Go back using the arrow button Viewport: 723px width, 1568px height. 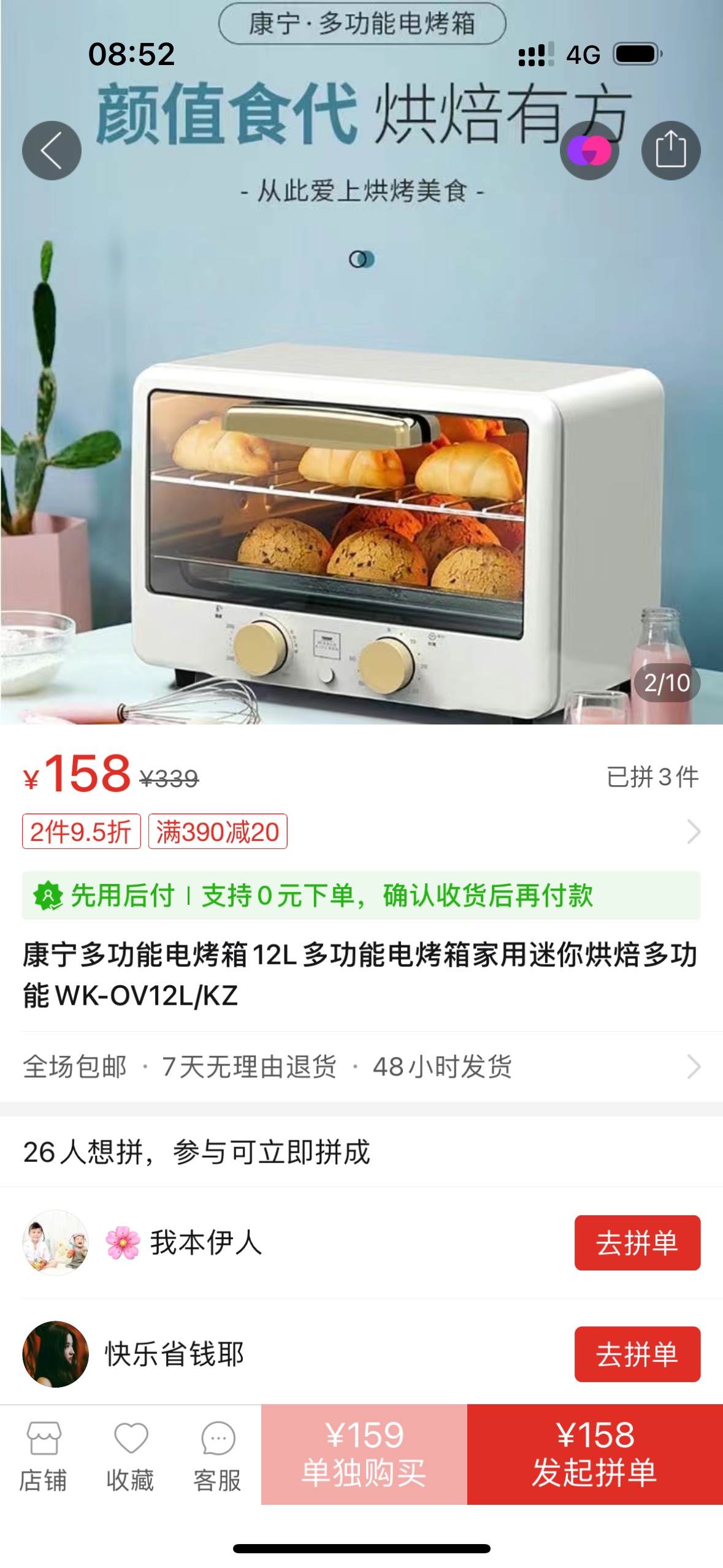[x=52, y=150]
